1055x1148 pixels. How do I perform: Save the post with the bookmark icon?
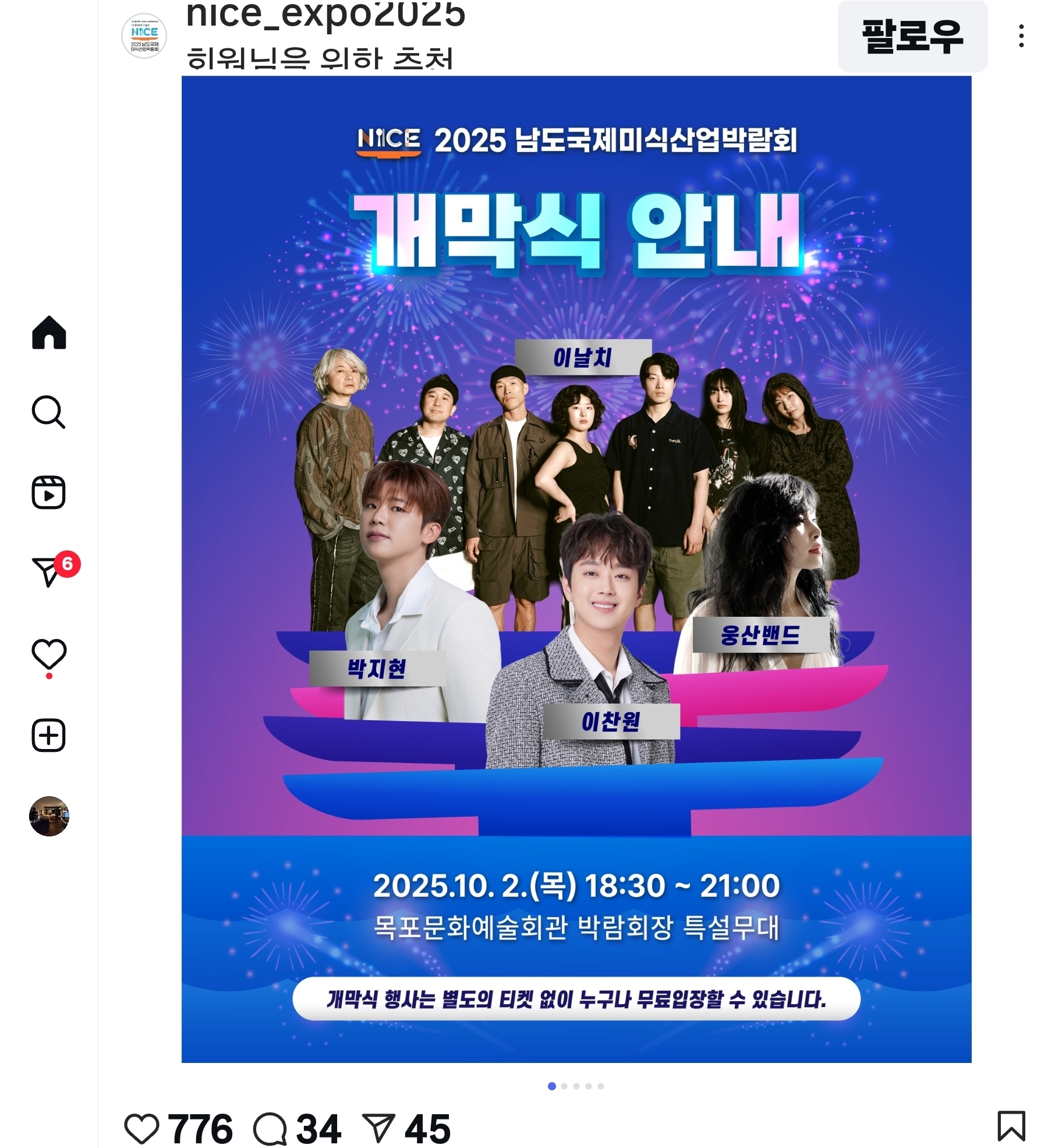(x=1011, y=1125)
